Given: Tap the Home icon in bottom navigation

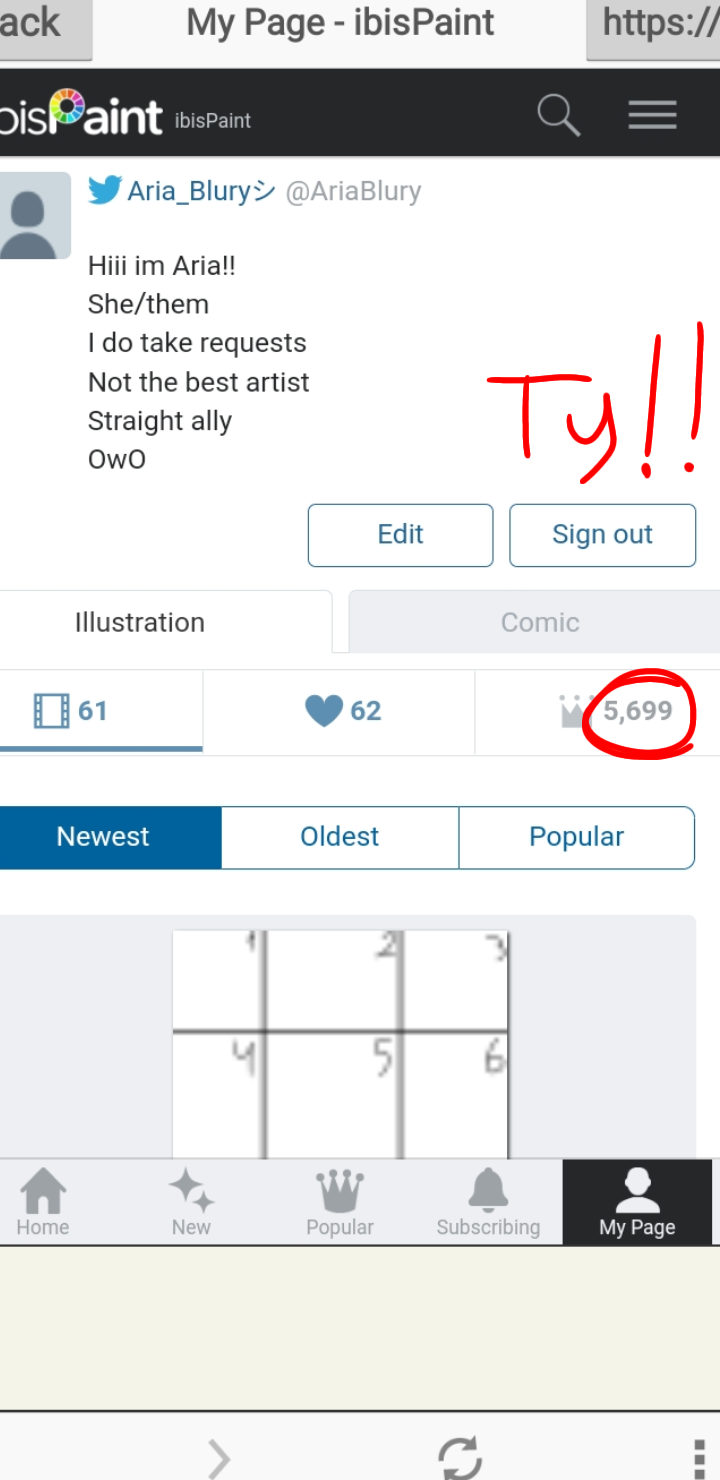Looking at the screenshot, I should (x=43, y=1200).
